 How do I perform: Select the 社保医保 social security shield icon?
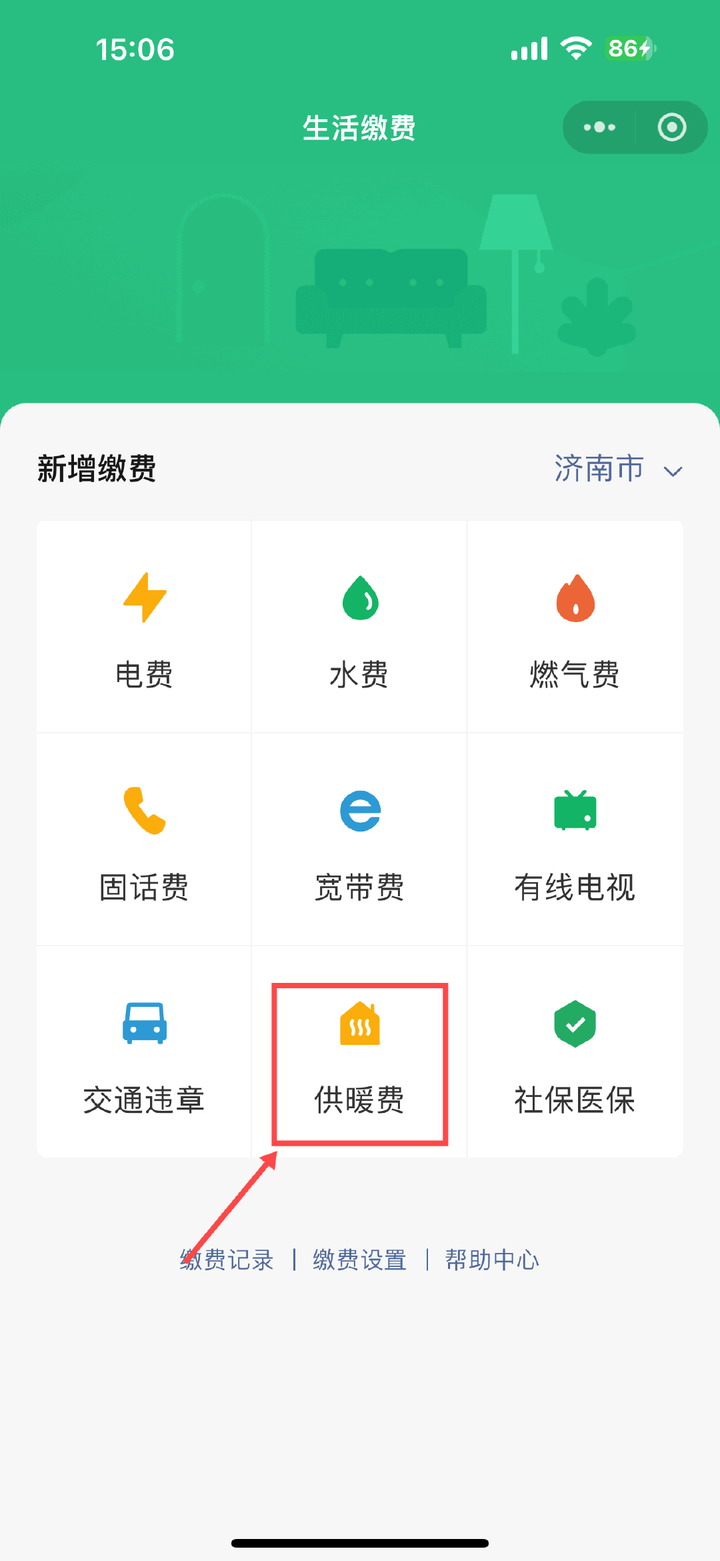[575, 1023]
